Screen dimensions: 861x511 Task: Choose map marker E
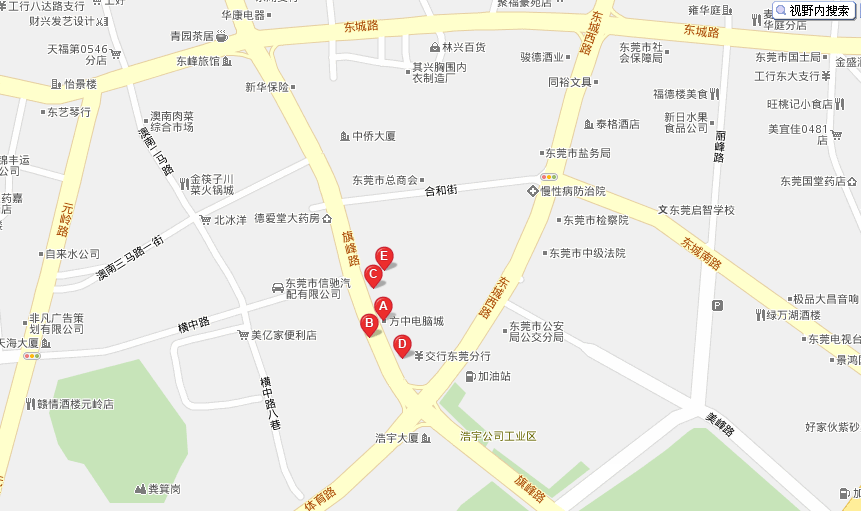(383, 256)
